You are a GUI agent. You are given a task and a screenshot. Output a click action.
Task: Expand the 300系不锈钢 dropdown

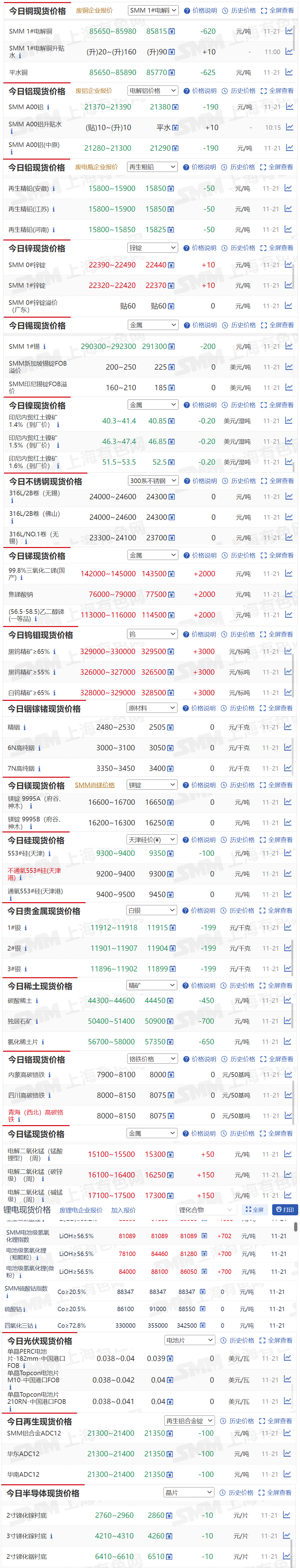click(x=153, y=481)
